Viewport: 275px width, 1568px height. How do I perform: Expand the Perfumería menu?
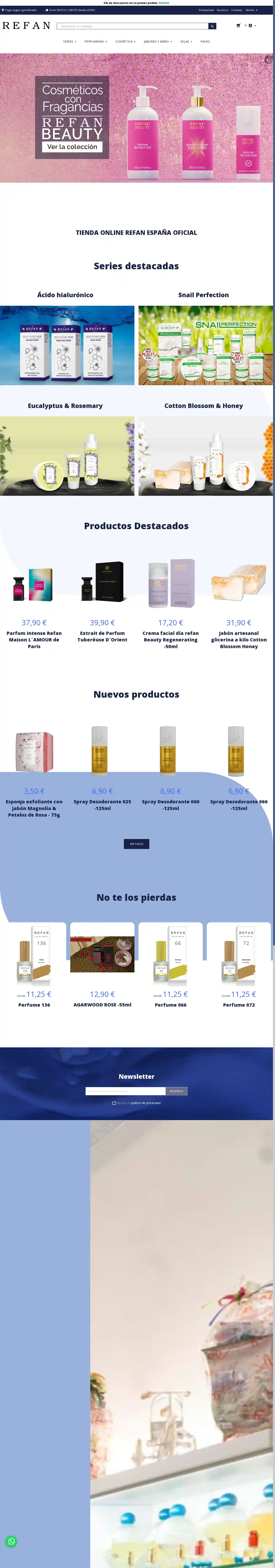point(96,41)
